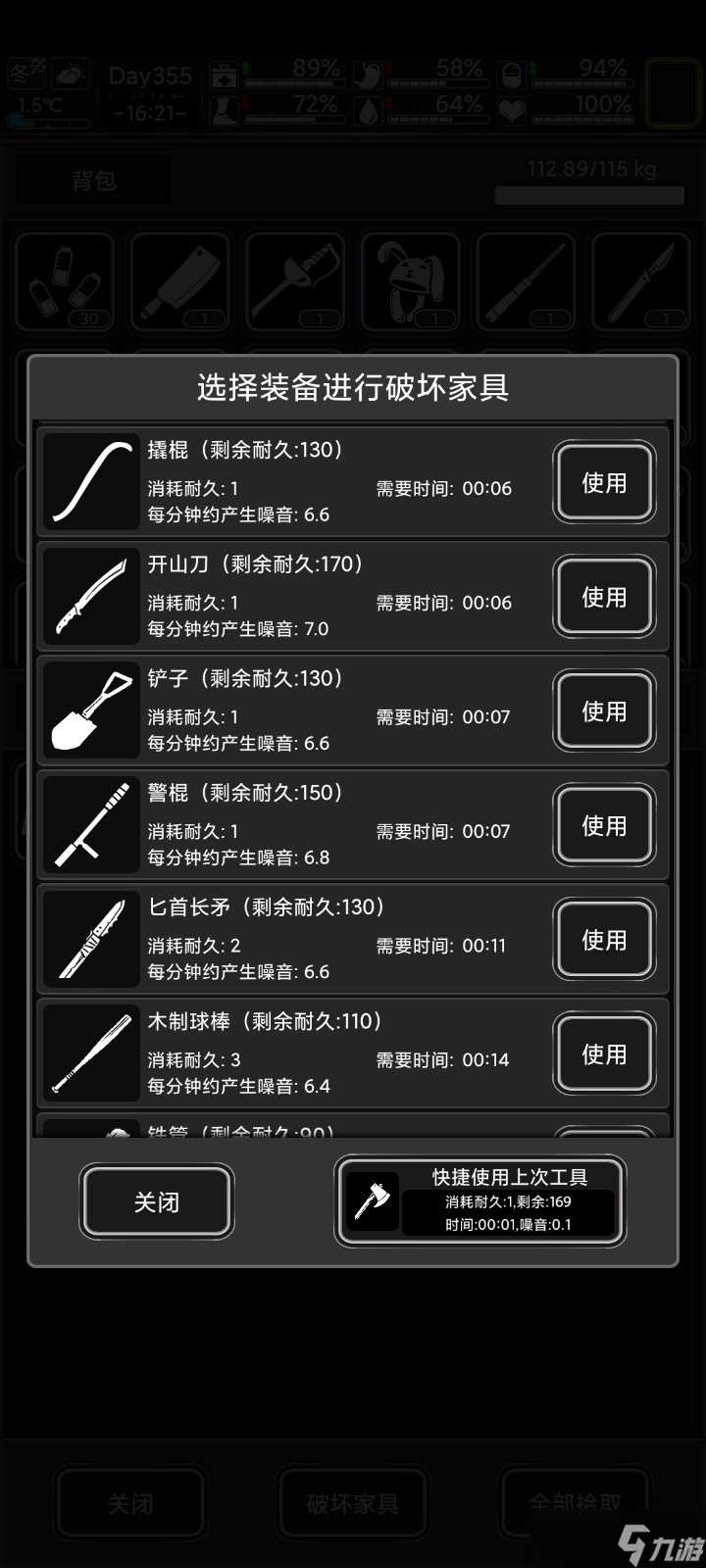Use the 木制球棒 wooden bat
Viewport: 706px width, 1568px height.
[603, 1054]
